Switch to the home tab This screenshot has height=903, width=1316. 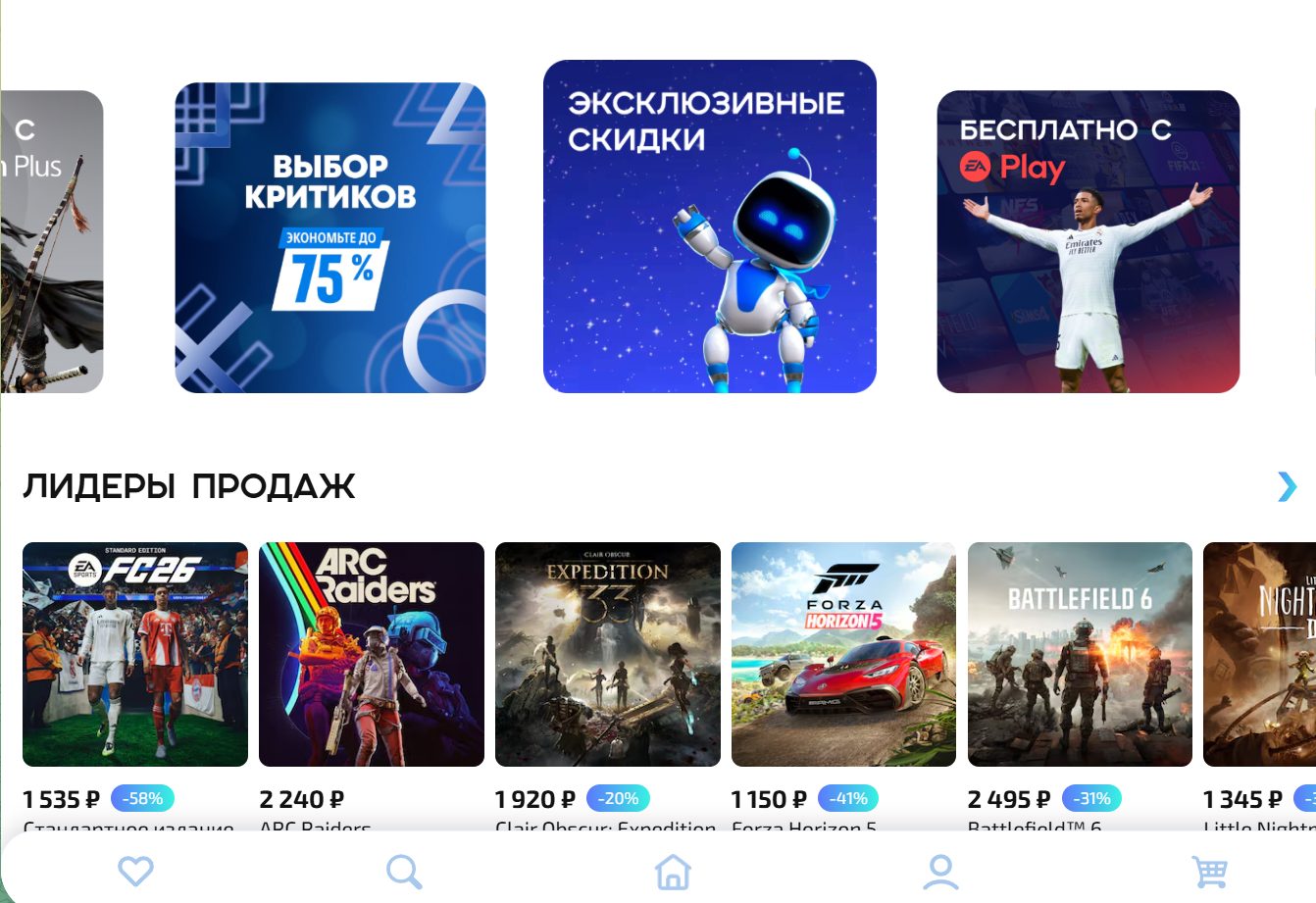coord(673,871)
